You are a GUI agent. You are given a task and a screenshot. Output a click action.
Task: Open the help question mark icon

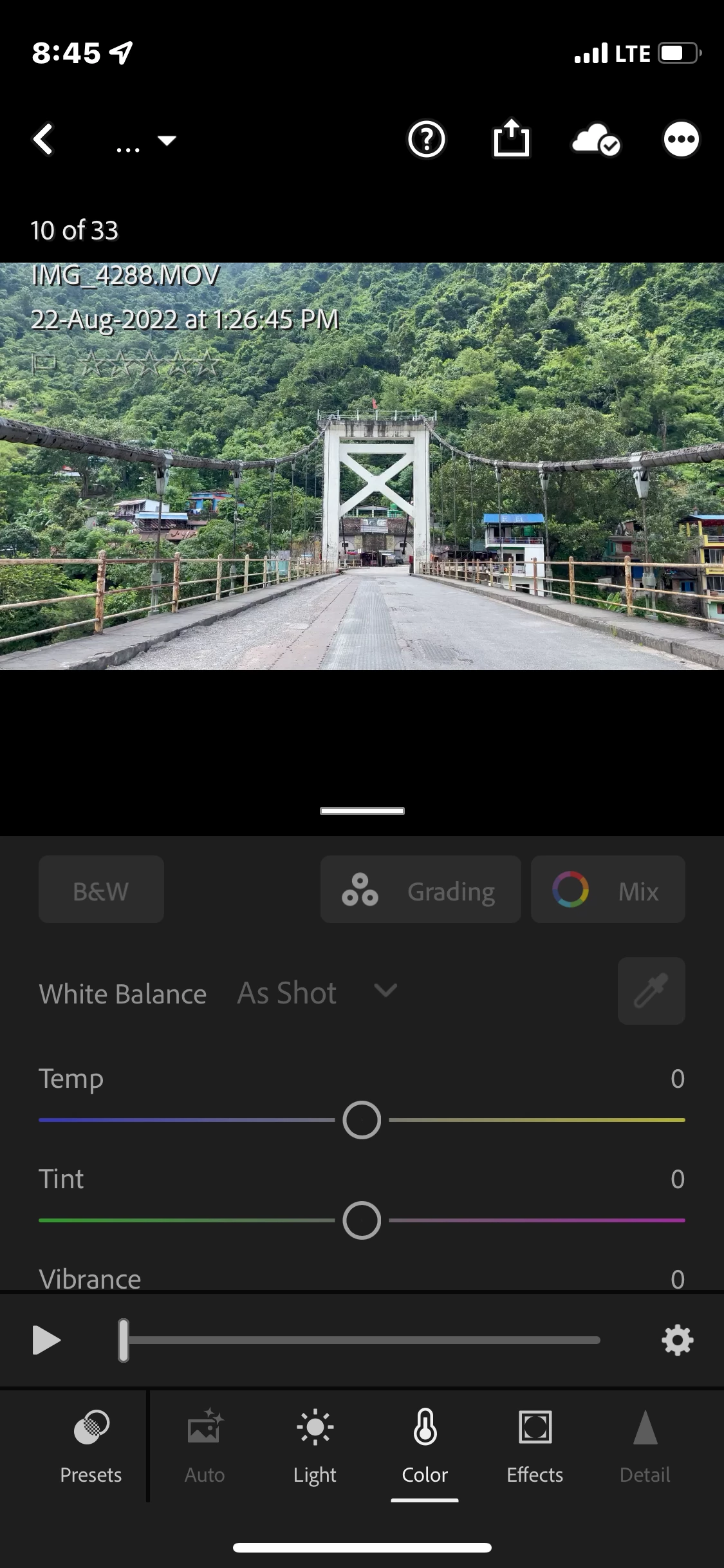point(427,140)
